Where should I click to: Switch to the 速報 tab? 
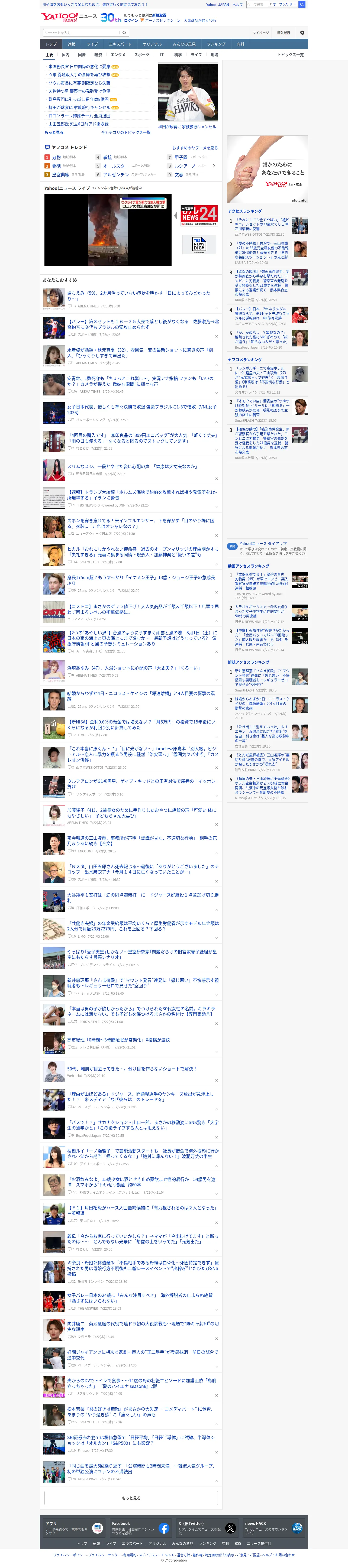tap(71, 44)
